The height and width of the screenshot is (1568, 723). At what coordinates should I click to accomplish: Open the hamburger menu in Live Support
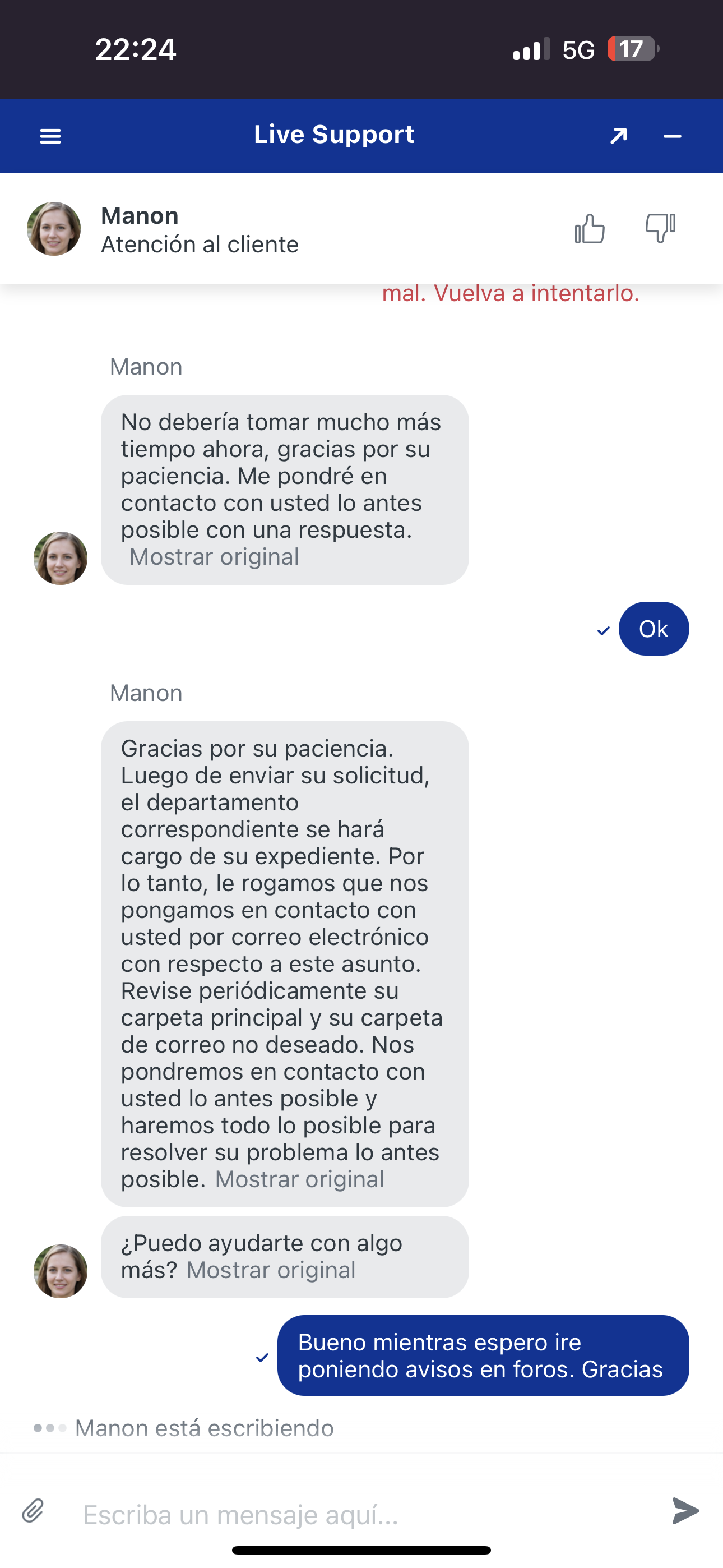(x=50, y=136)
